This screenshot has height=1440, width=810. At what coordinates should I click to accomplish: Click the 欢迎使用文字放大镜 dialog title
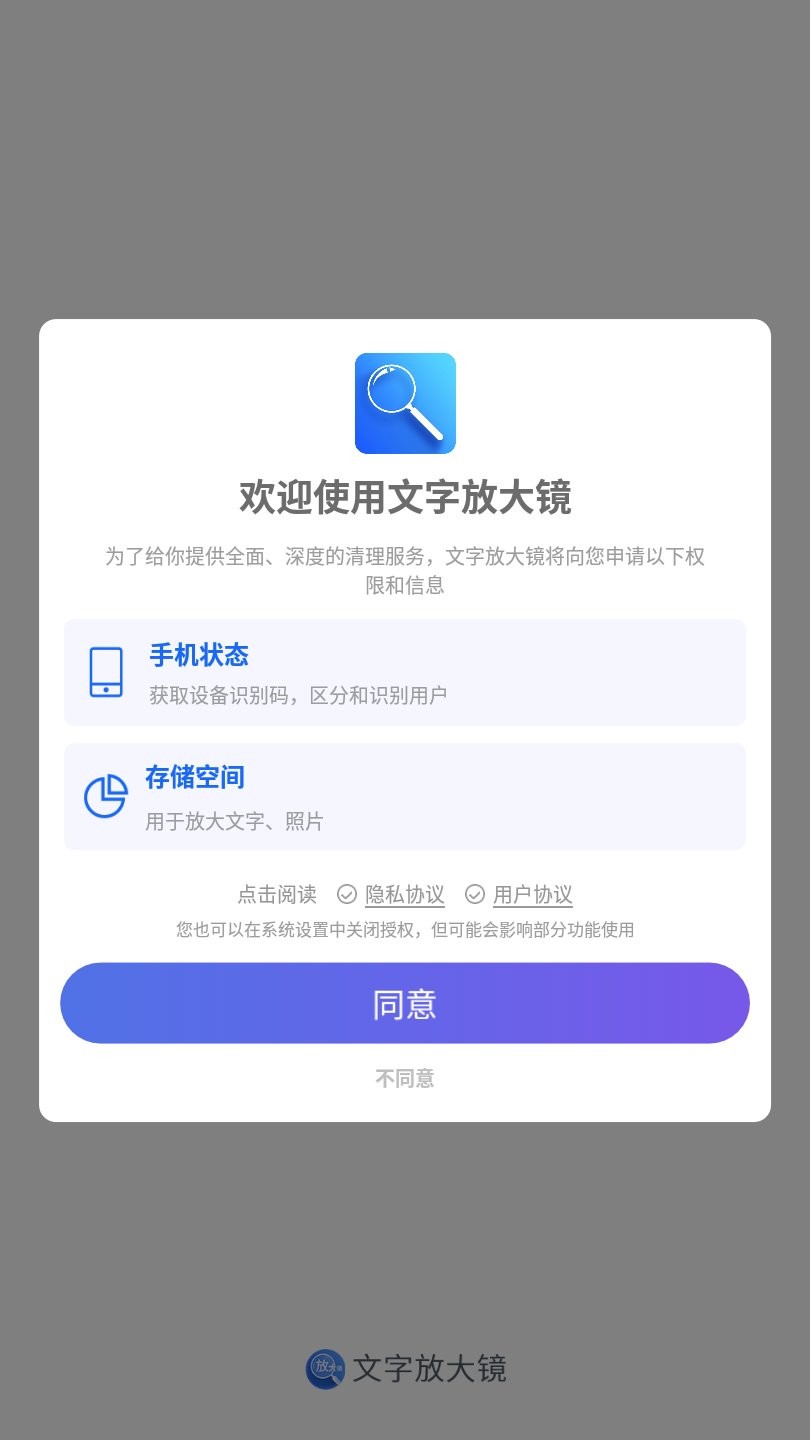pyautogui.click(x=405, y=498)
